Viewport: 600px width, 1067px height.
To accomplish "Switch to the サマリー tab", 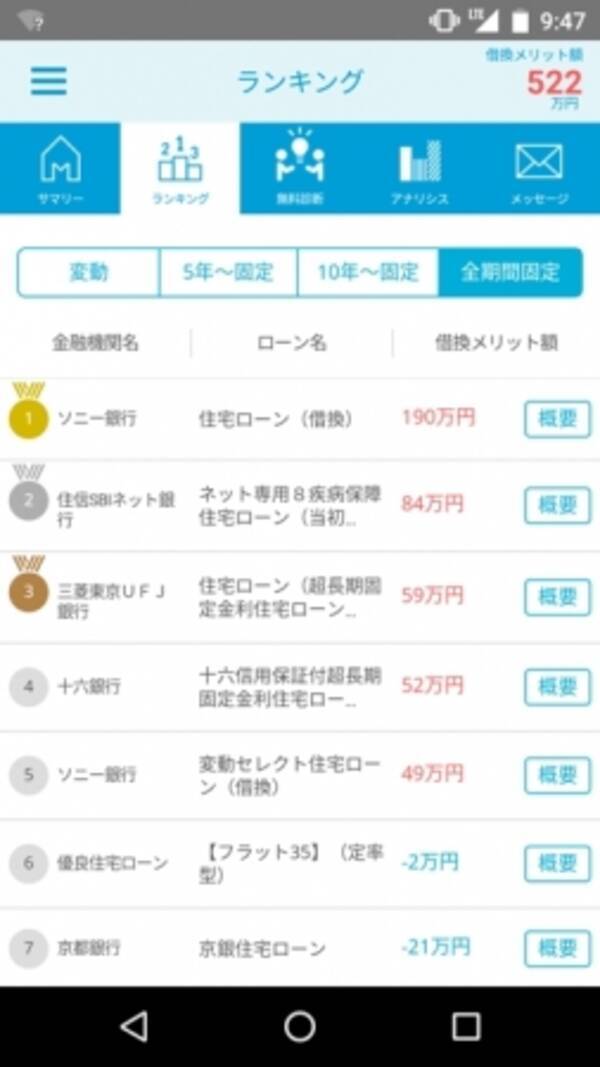I will pos(60,169).
